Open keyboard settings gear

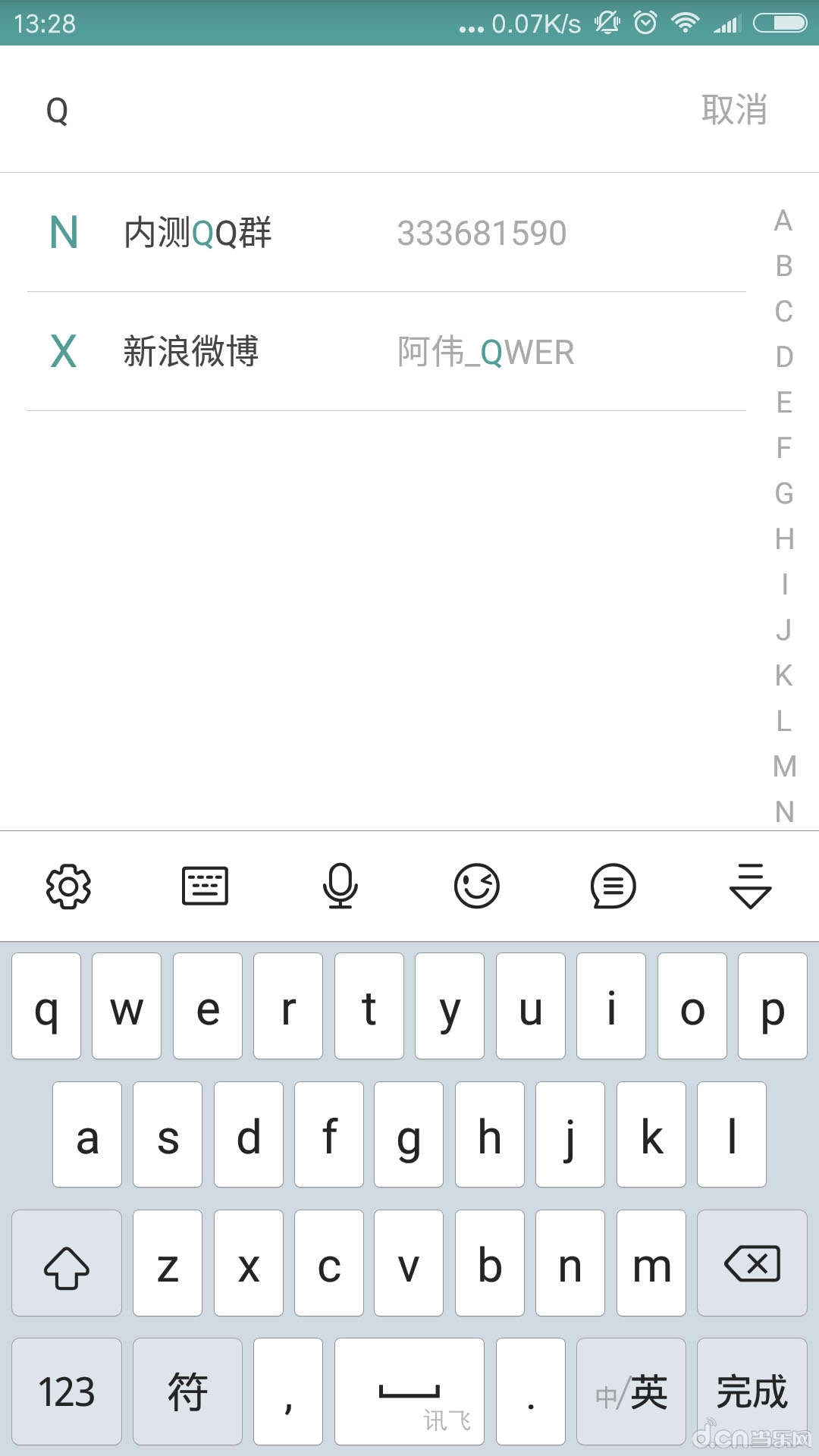coord(68,886)
